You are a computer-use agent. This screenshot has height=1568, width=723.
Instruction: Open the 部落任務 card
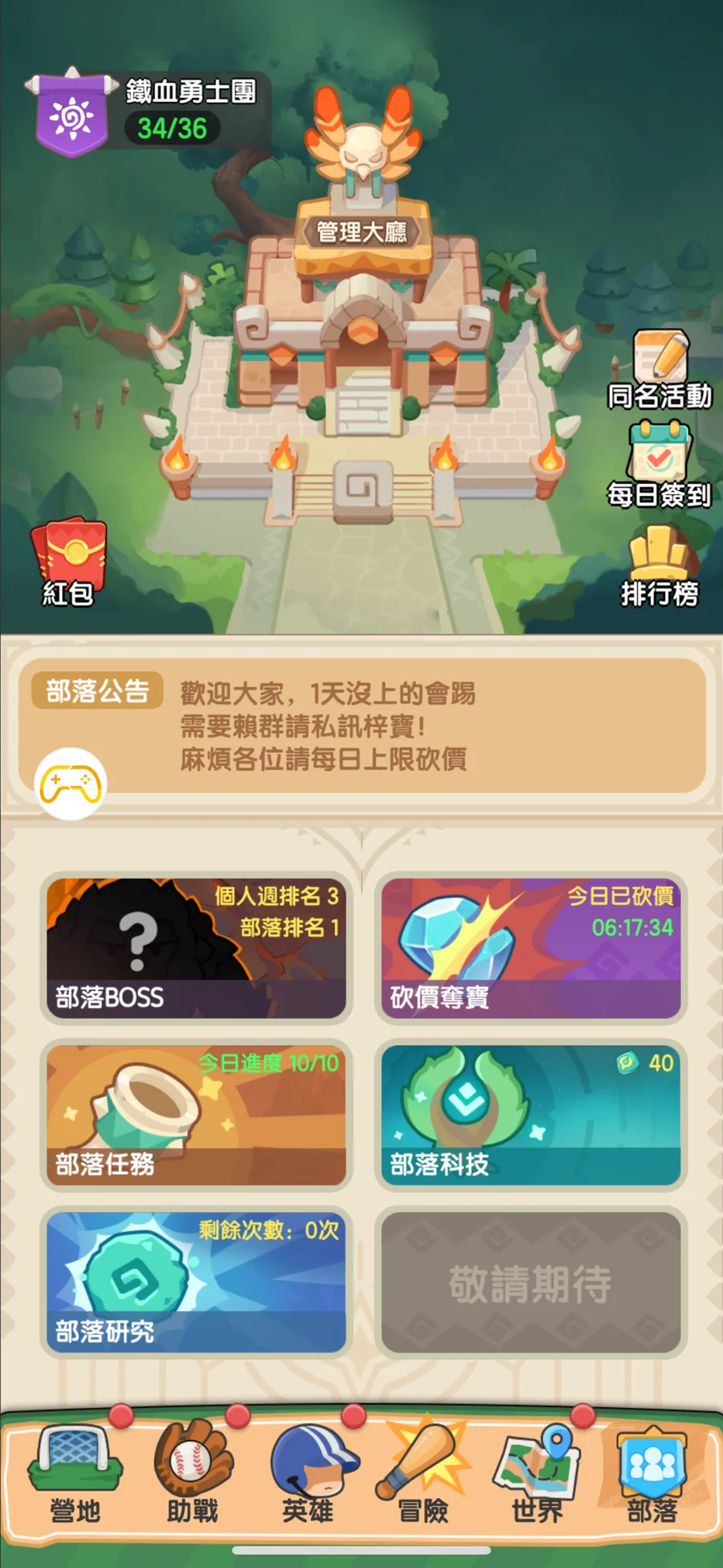pyautogui.click(x=197, y=1115)
